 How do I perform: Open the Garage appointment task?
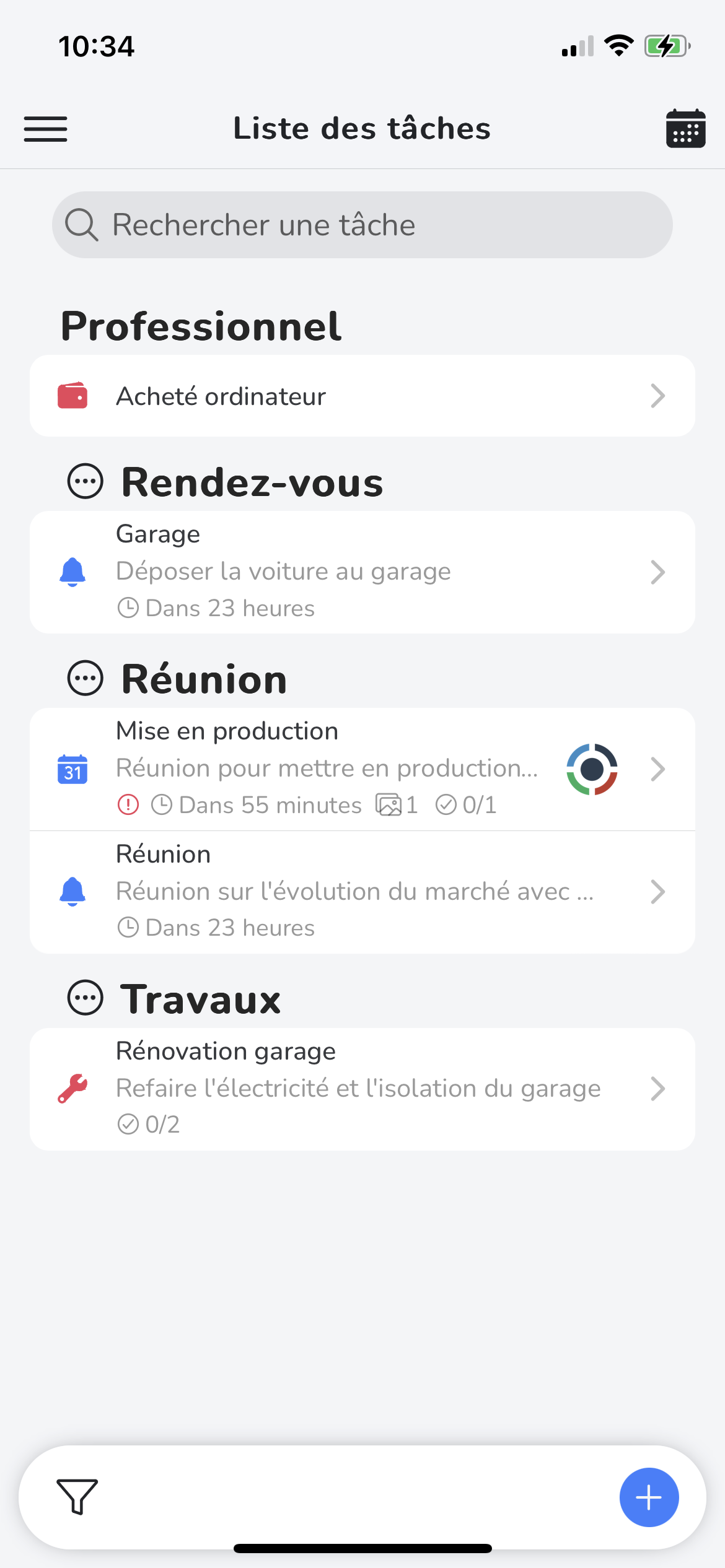pos(362,572)
